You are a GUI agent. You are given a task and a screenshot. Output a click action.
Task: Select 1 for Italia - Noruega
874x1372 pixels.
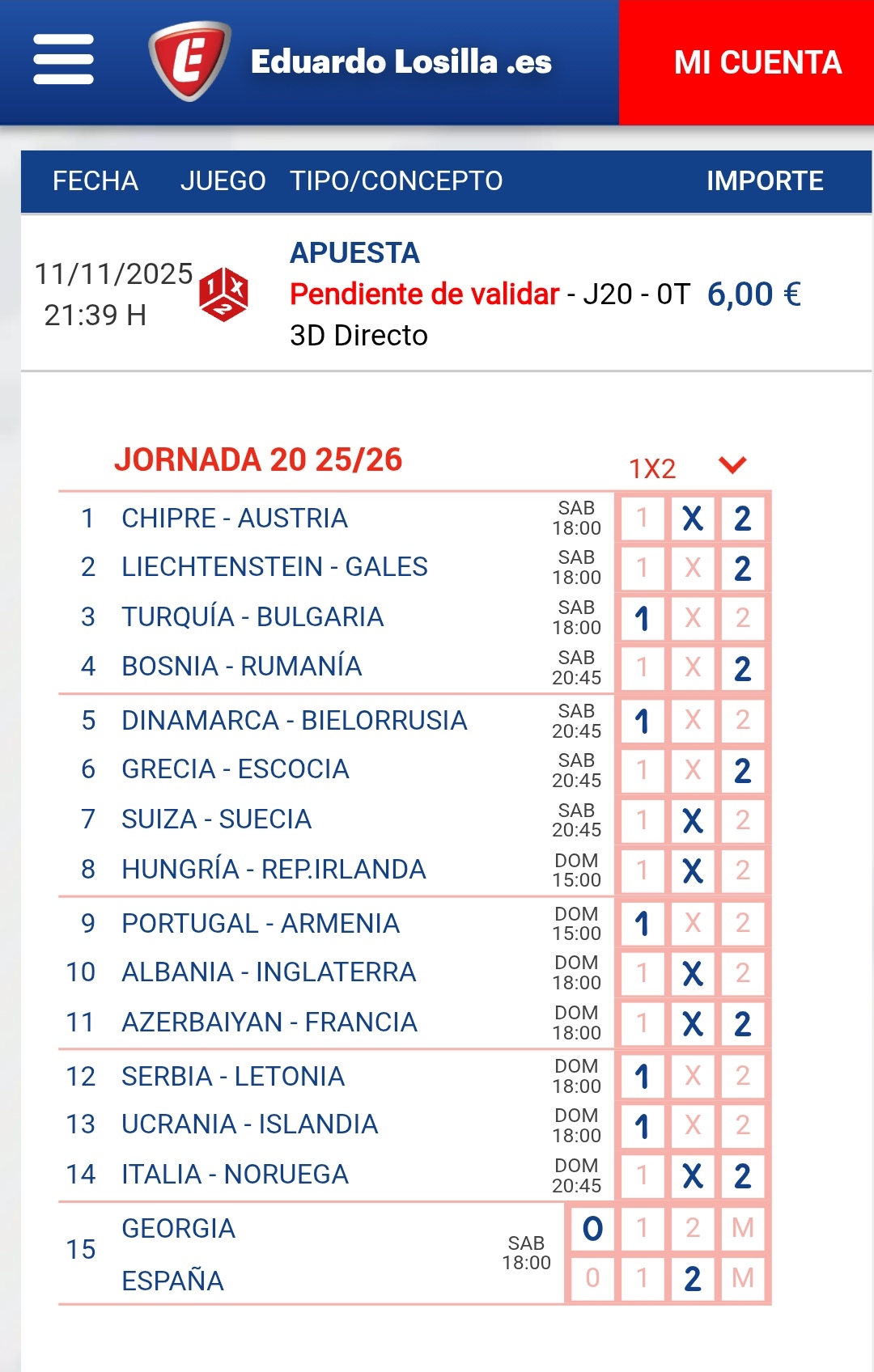pos(642,1175)
